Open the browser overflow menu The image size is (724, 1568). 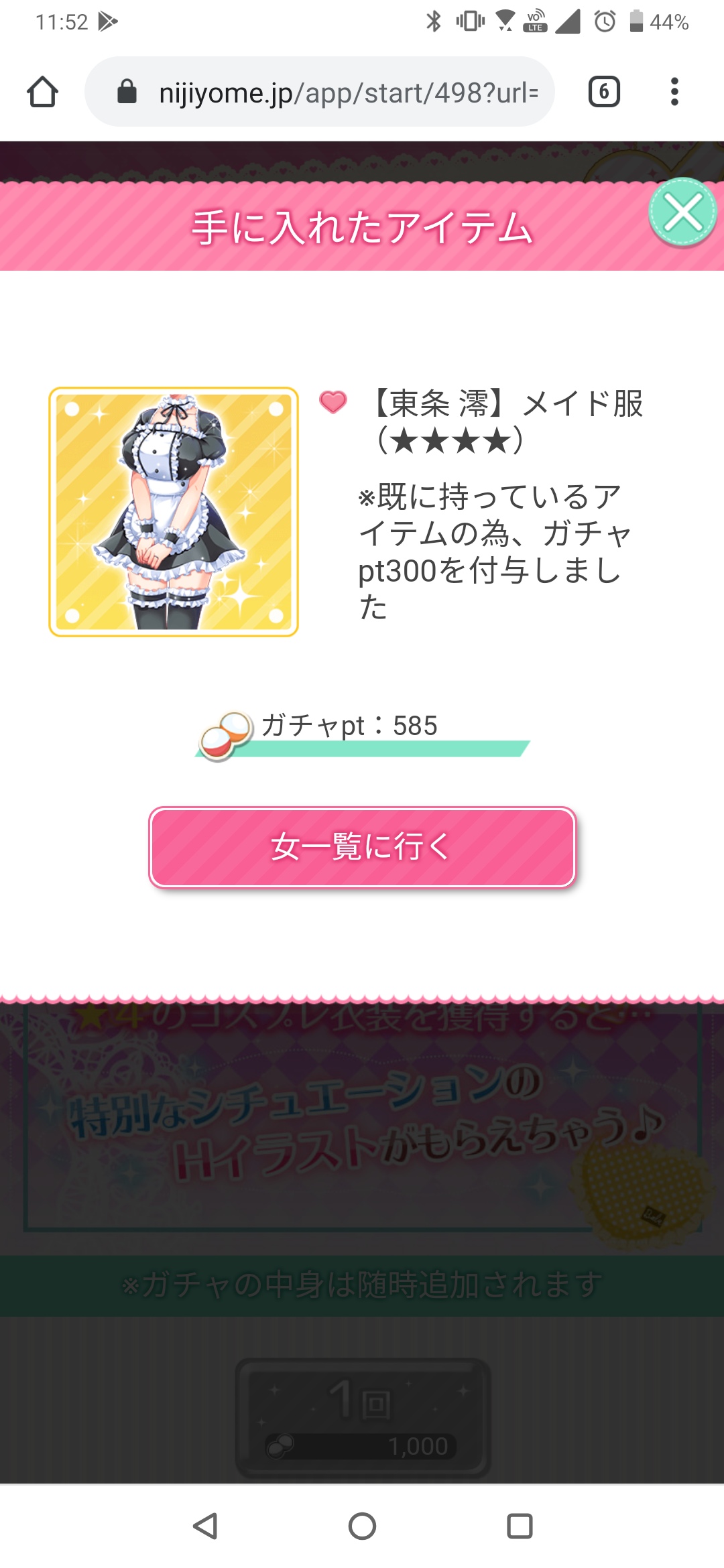pos(674,92)
